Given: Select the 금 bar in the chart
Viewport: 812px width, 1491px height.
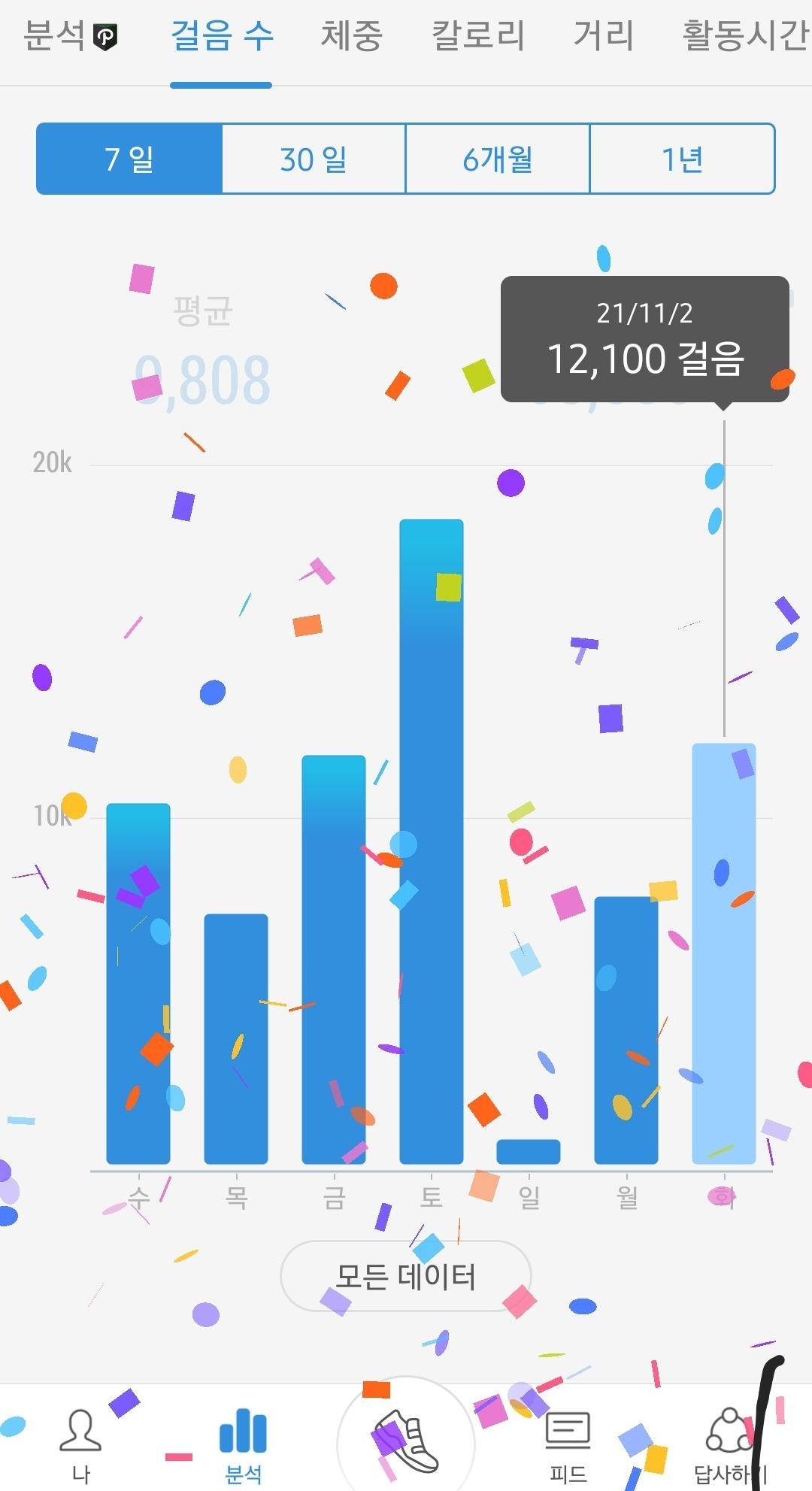Looking at the screenshot, I should pyautogui.click(x=334, y=960).
